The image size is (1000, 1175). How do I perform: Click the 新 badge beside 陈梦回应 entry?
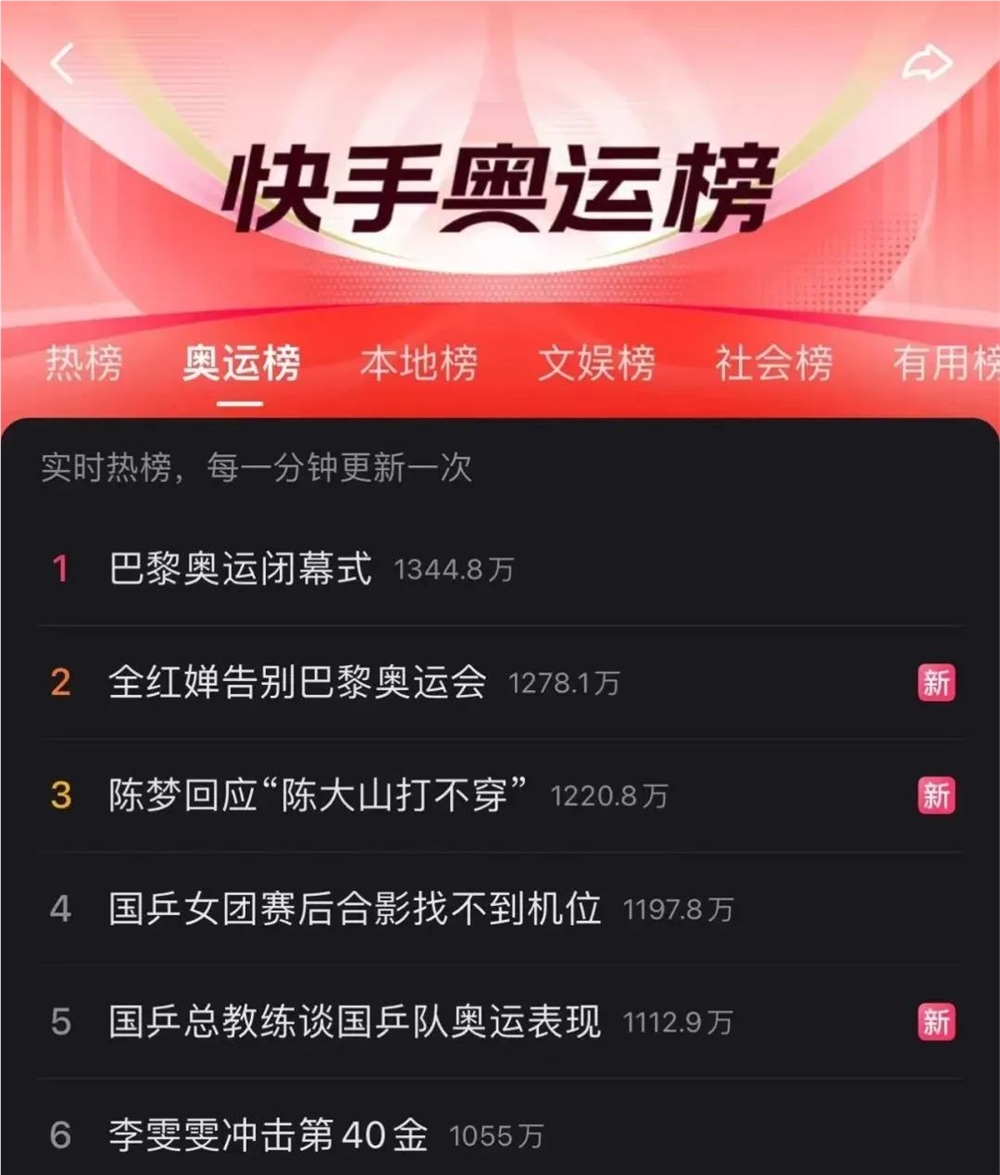tap(936, 797)
